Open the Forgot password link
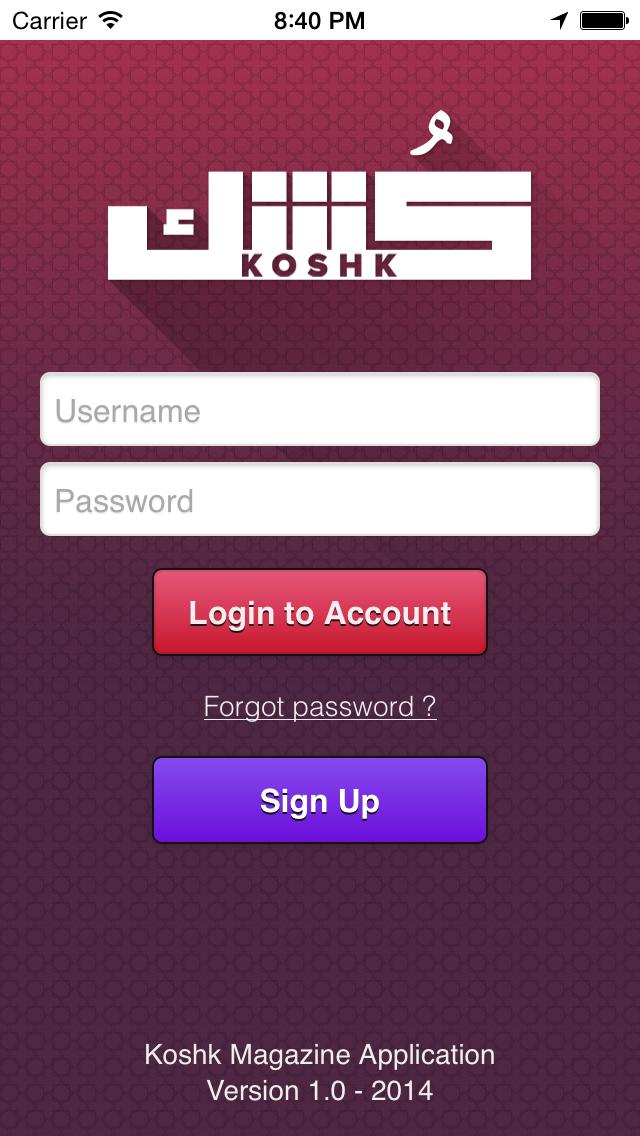The height and width of the screenshot is (1136, 640). (x=320, y=707)
